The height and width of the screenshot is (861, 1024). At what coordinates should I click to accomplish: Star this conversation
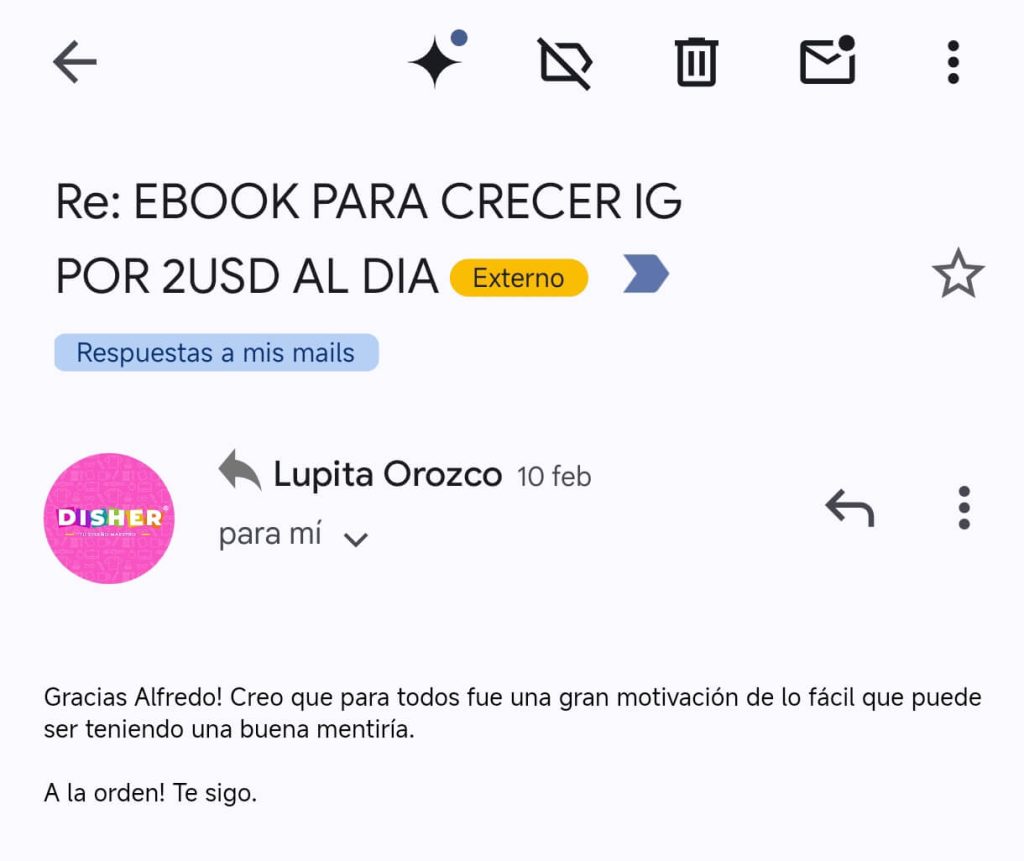[958, 274]
